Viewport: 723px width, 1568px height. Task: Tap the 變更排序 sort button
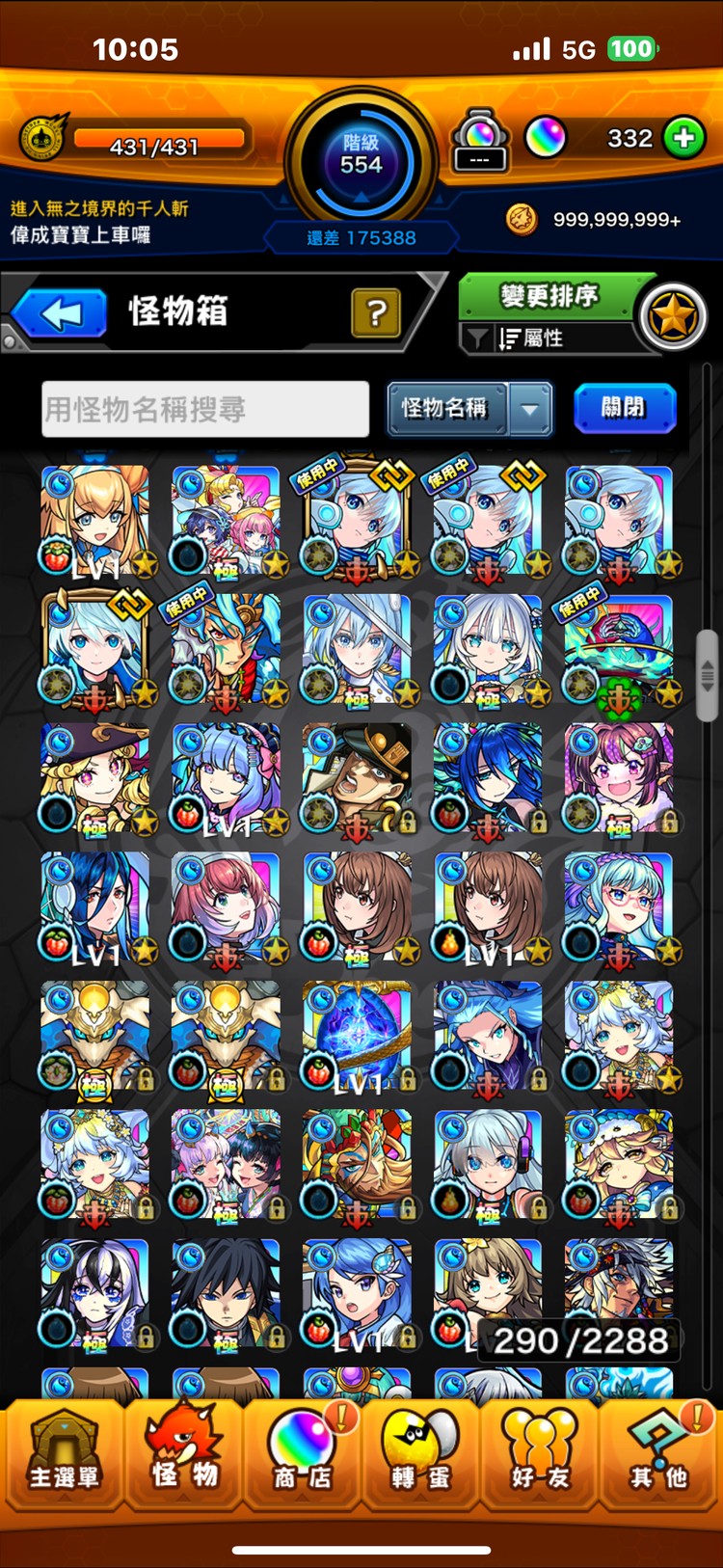pos(548,295)
